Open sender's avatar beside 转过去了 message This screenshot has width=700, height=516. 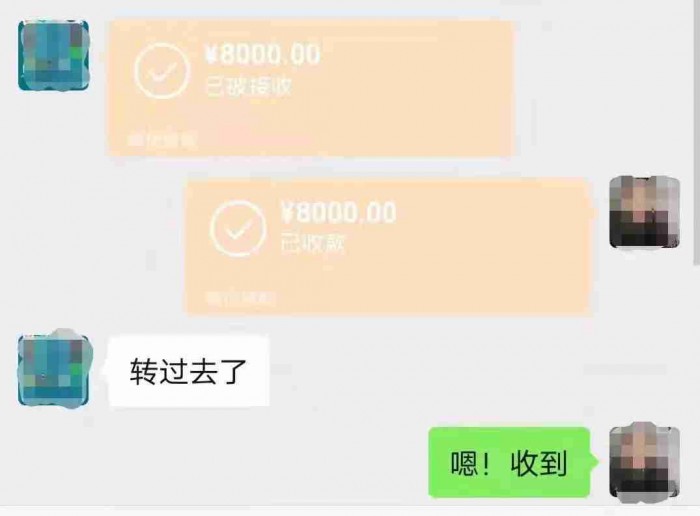[54, 370]
